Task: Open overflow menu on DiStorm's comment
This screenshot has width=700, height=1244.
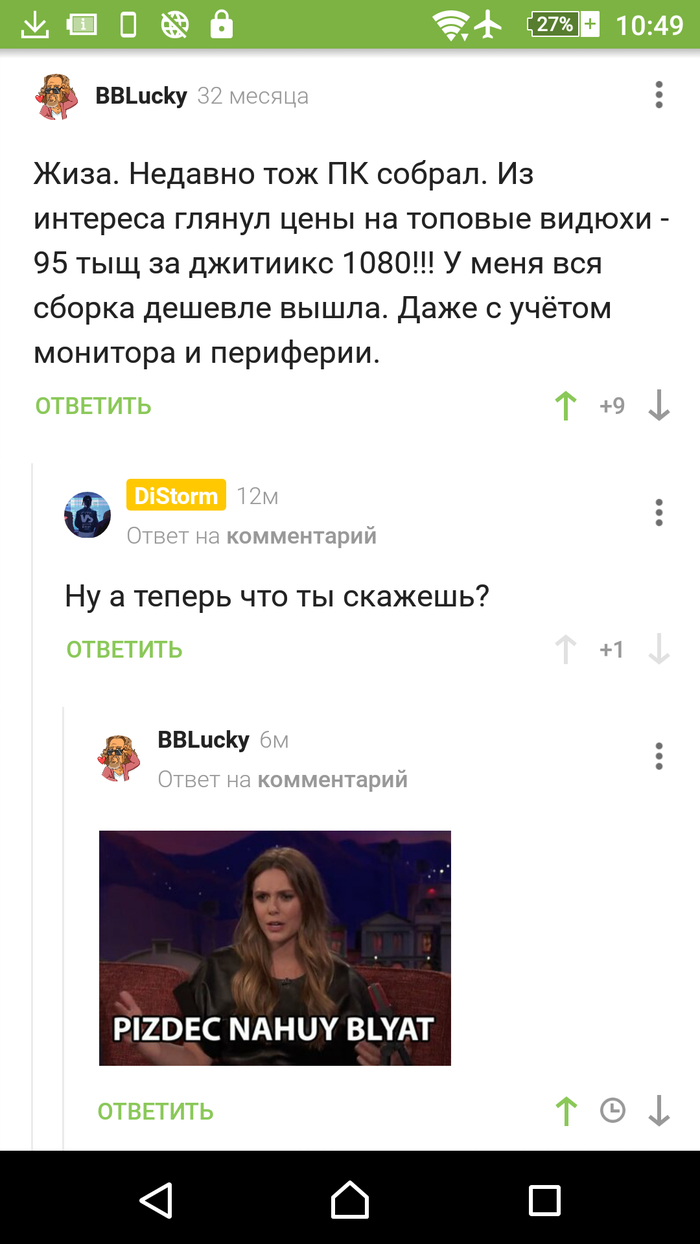Action: tap(658, 512)
